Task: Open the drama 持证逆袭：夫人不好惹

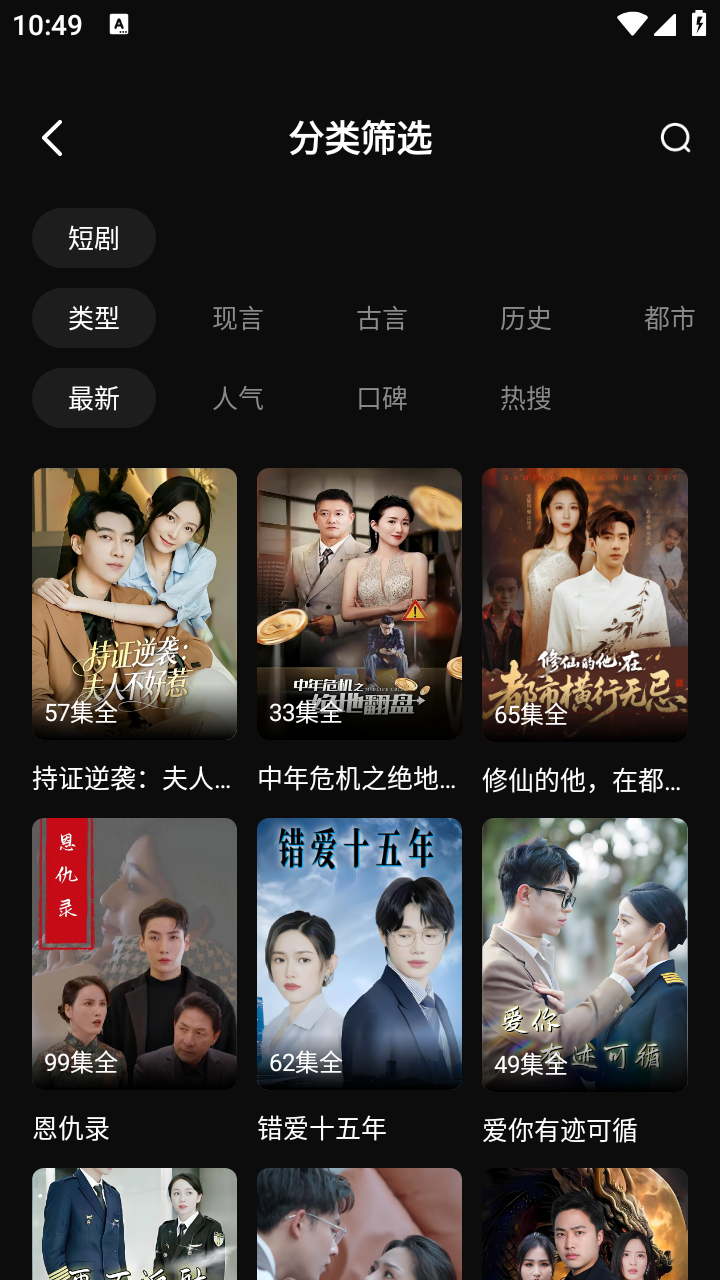Action: coord(134,604)
